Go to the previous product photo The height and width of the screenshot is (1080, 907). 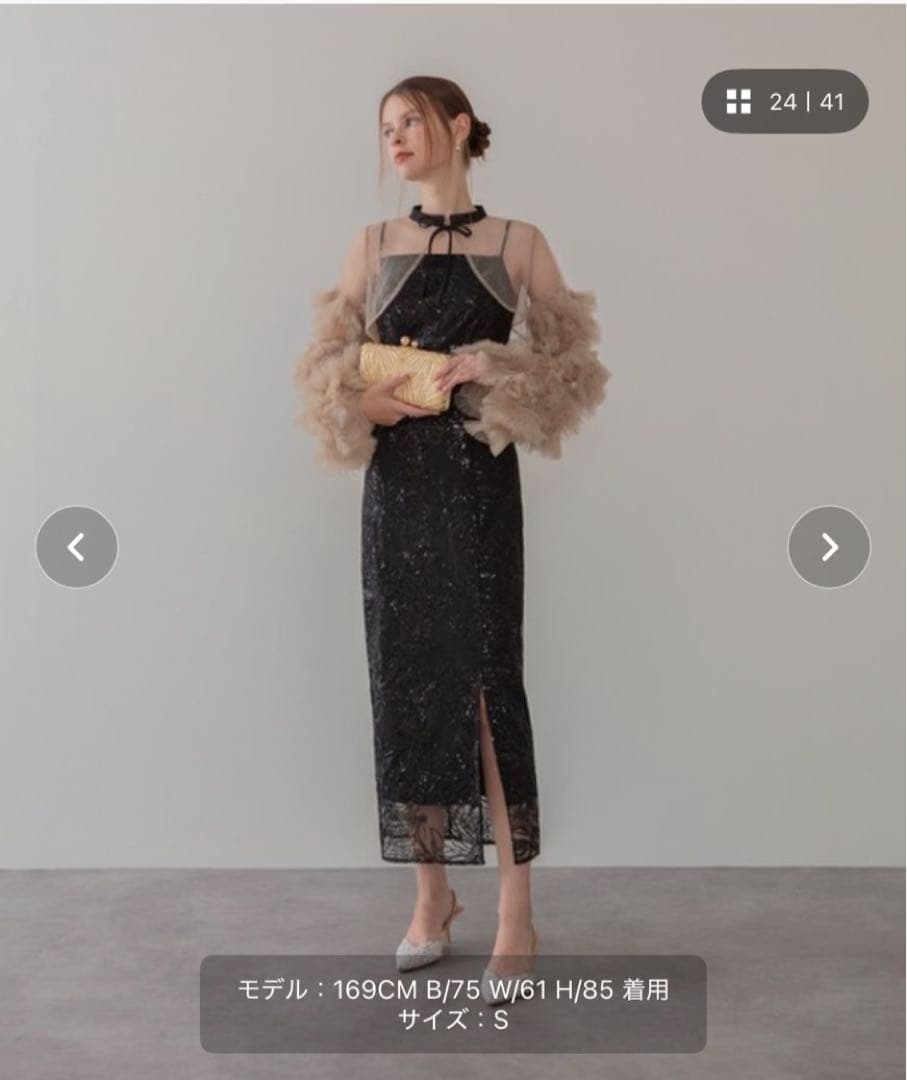(77, 547)
